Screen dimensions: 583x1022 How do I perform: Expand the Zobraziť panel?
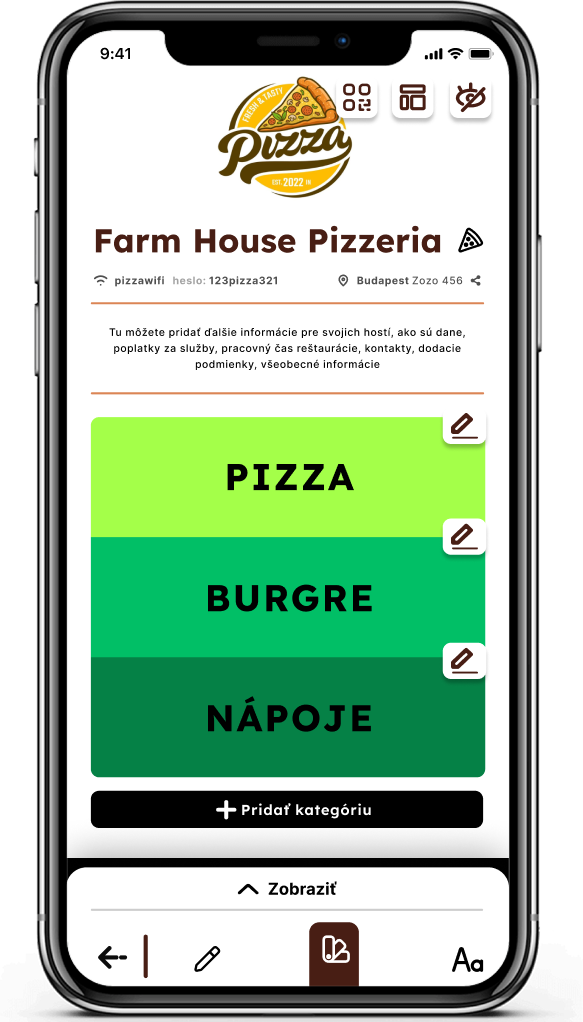pos(287,889)
